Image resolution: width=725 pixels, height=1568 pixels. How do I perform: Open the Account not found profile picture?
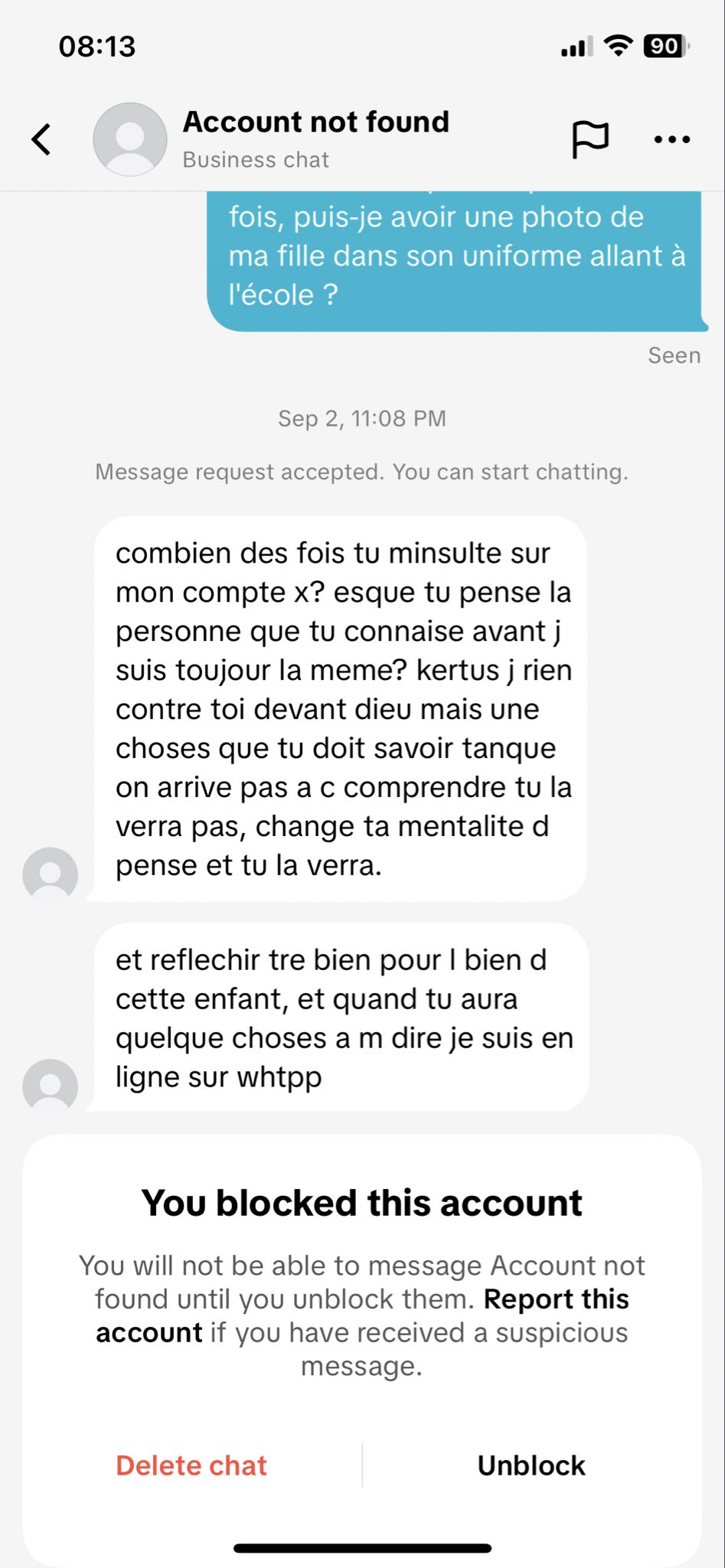pyautogui.click(x=129, y=139)
